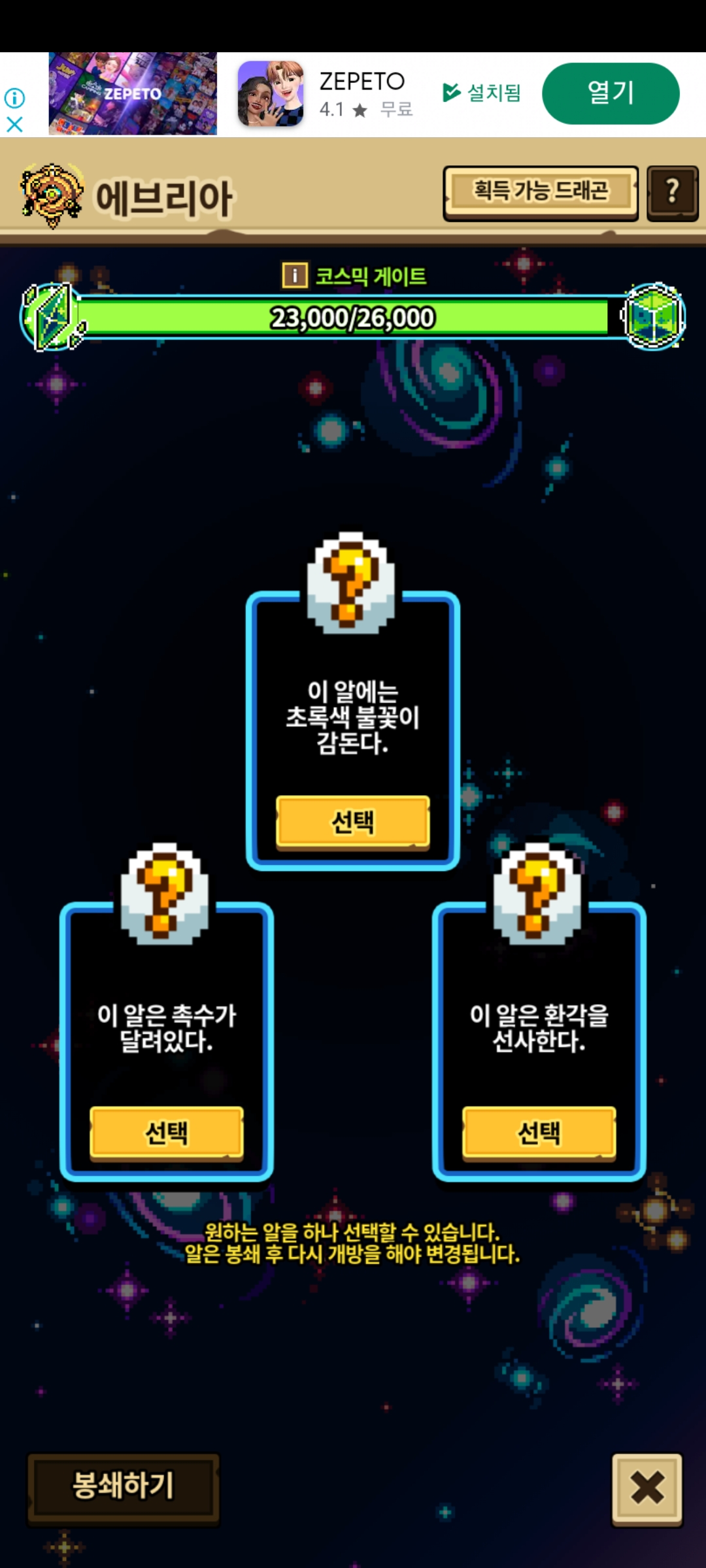Close the screen with the X button
This screenshot has height=1568, width=706.
pos(647,1489)
